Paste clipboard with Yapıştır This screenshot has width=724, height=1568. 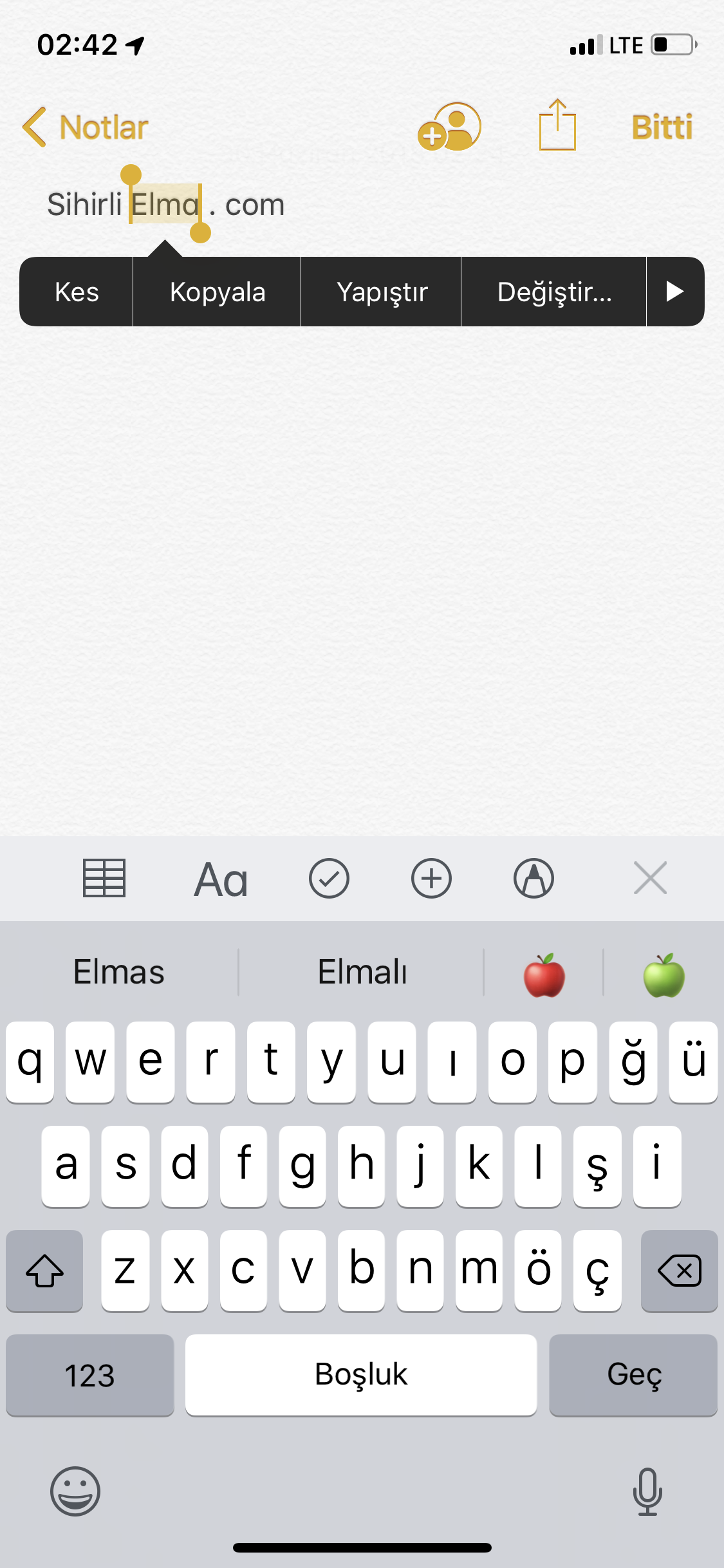pyautogui.click(x=382, y=292)
